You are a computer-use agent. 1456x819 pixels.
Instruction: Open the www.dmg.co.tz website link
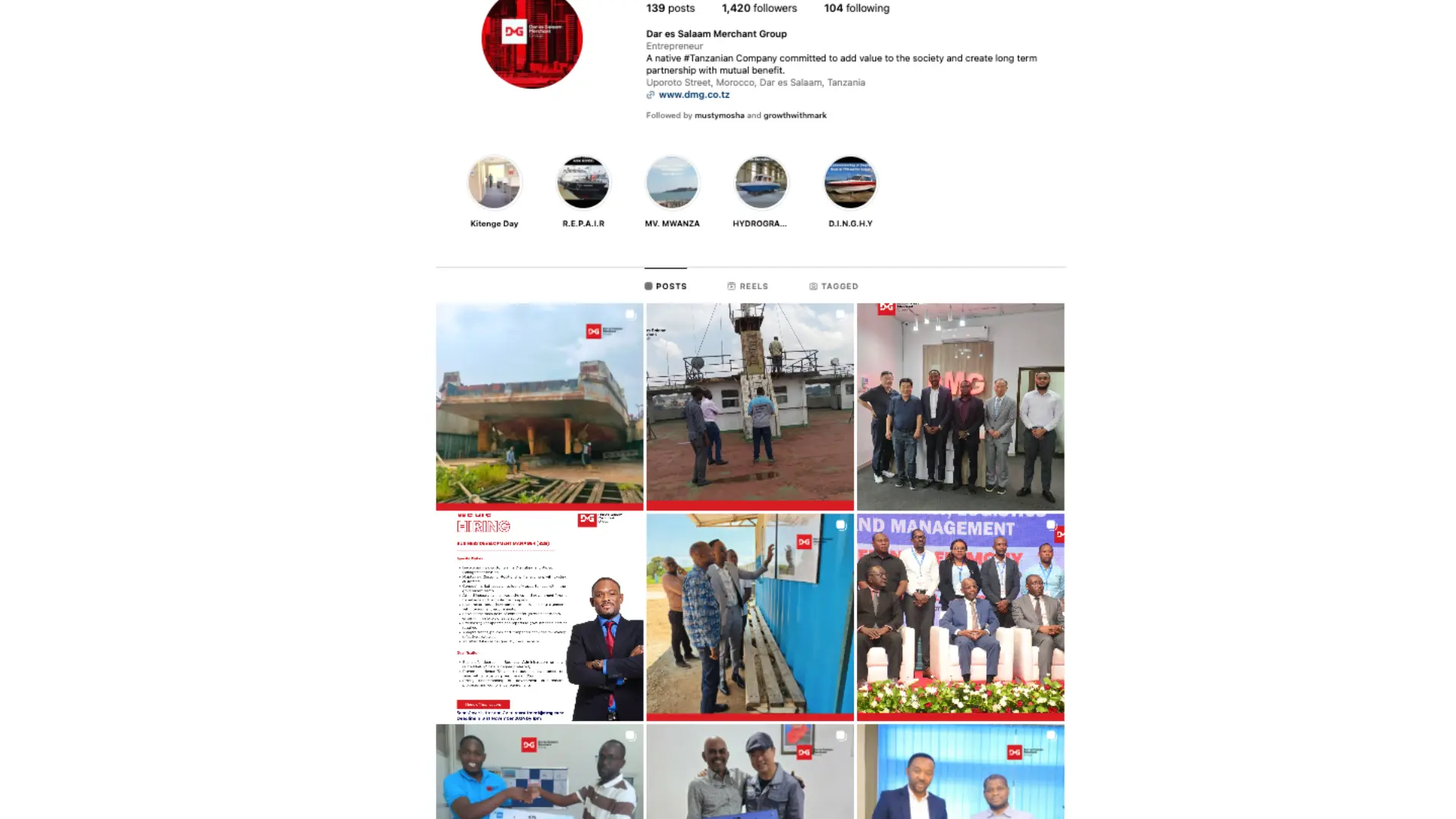click(693, 95)
